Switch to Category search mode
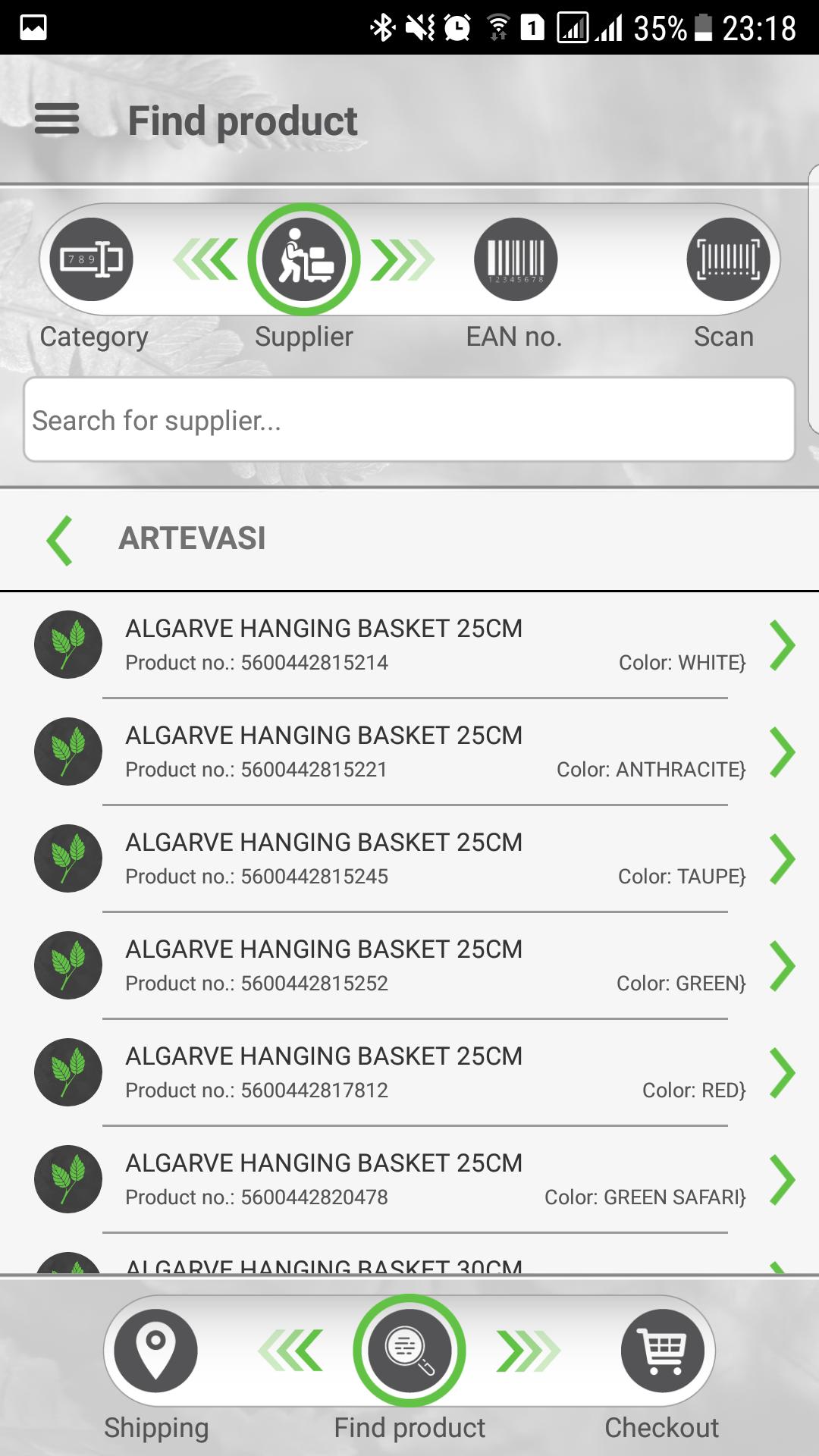The height and width of the screenshot is (1456, 819). pyautogui.click(x=92, y=259)
